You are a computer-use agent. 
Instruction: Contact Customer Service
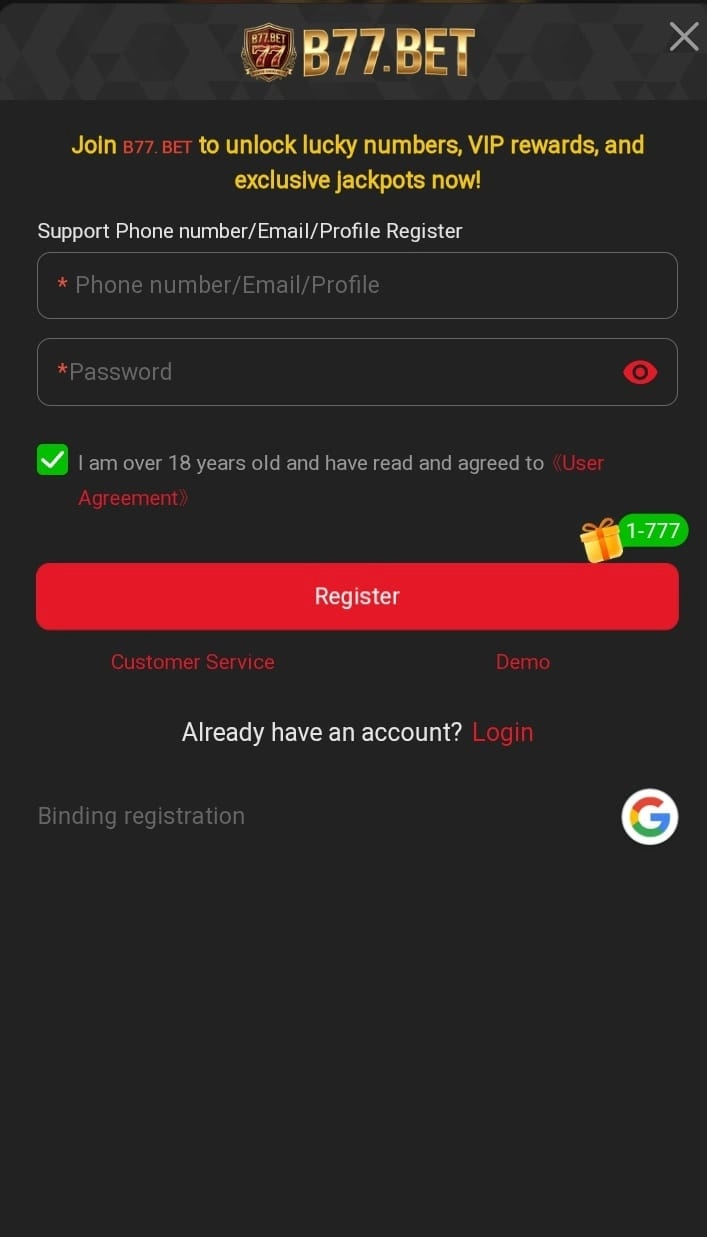point(192,662)
